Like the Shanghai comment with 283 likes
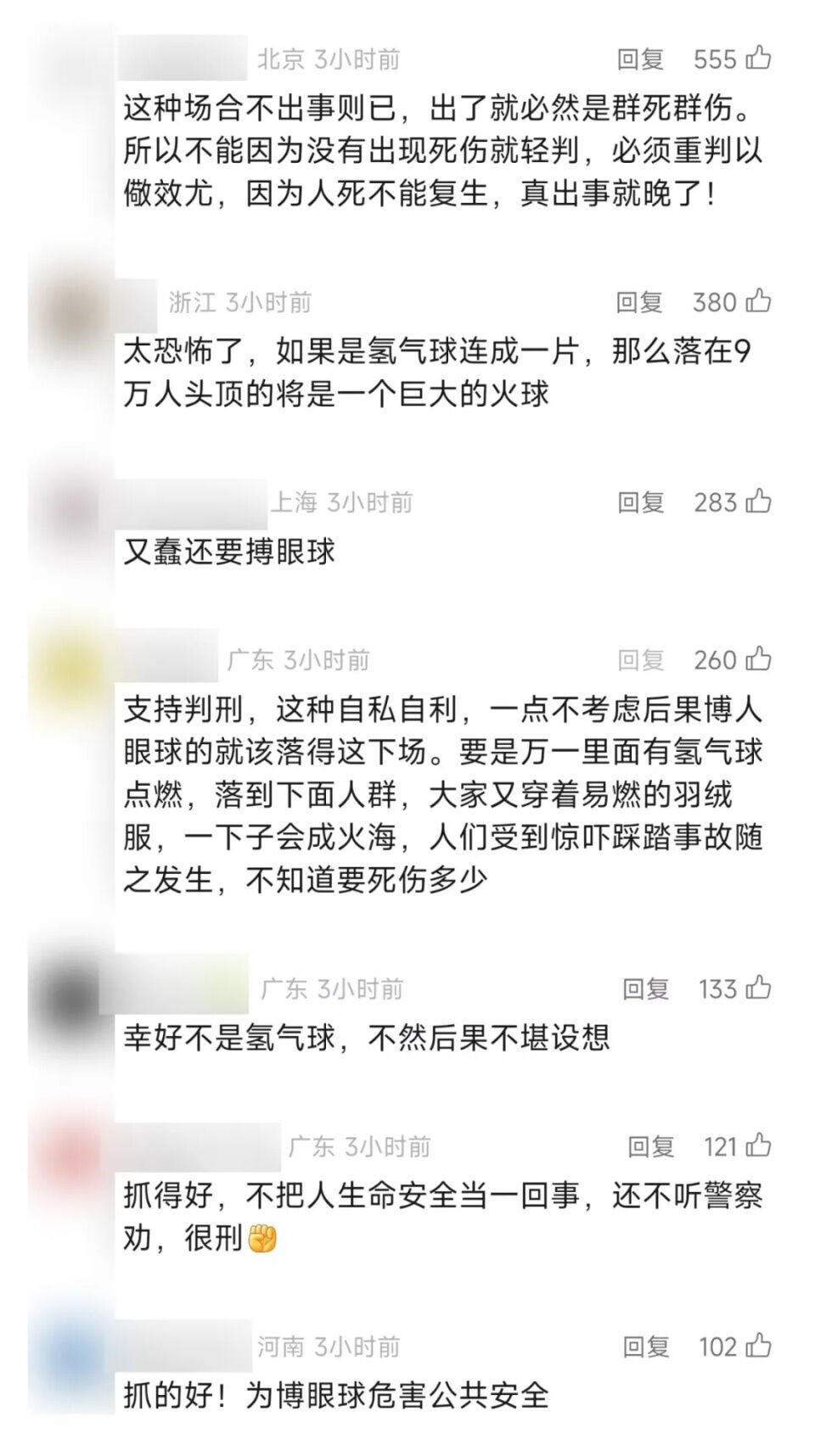Image resolution: width=815 pixels, height=1456 pixels. pos(758,501)
